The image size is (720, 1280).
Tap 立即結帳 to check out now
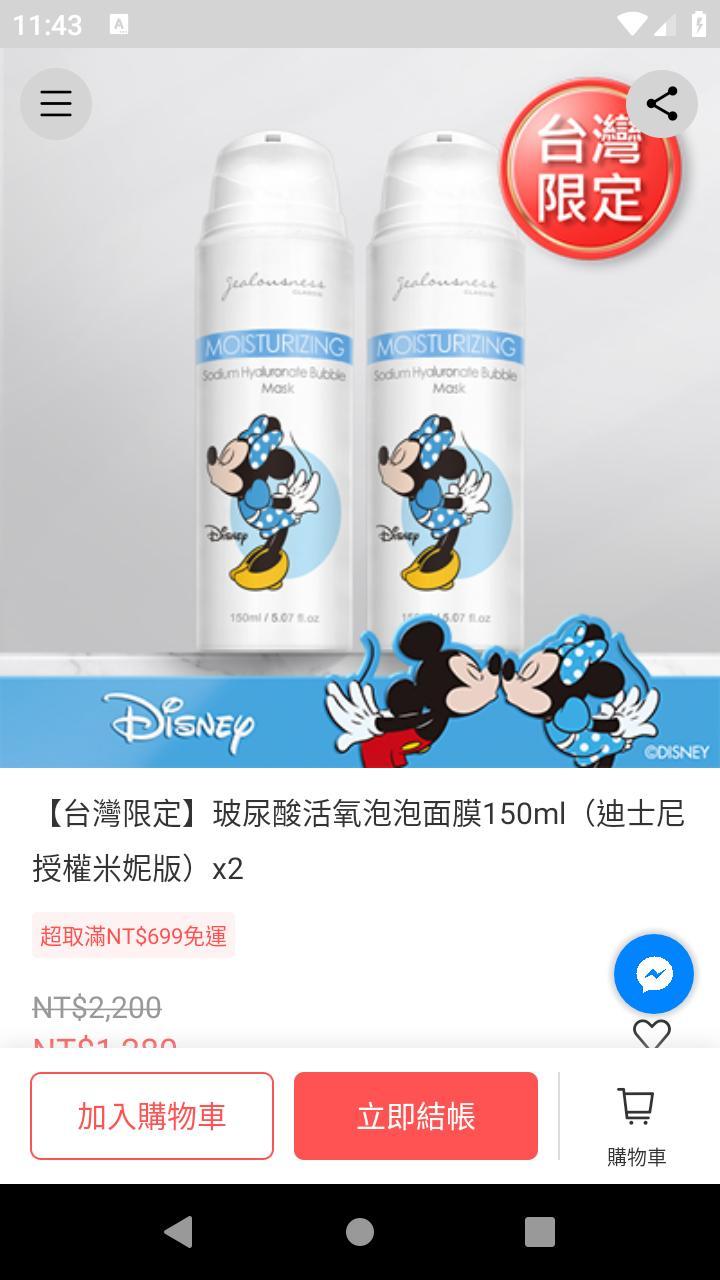[x=416, y=1116]
